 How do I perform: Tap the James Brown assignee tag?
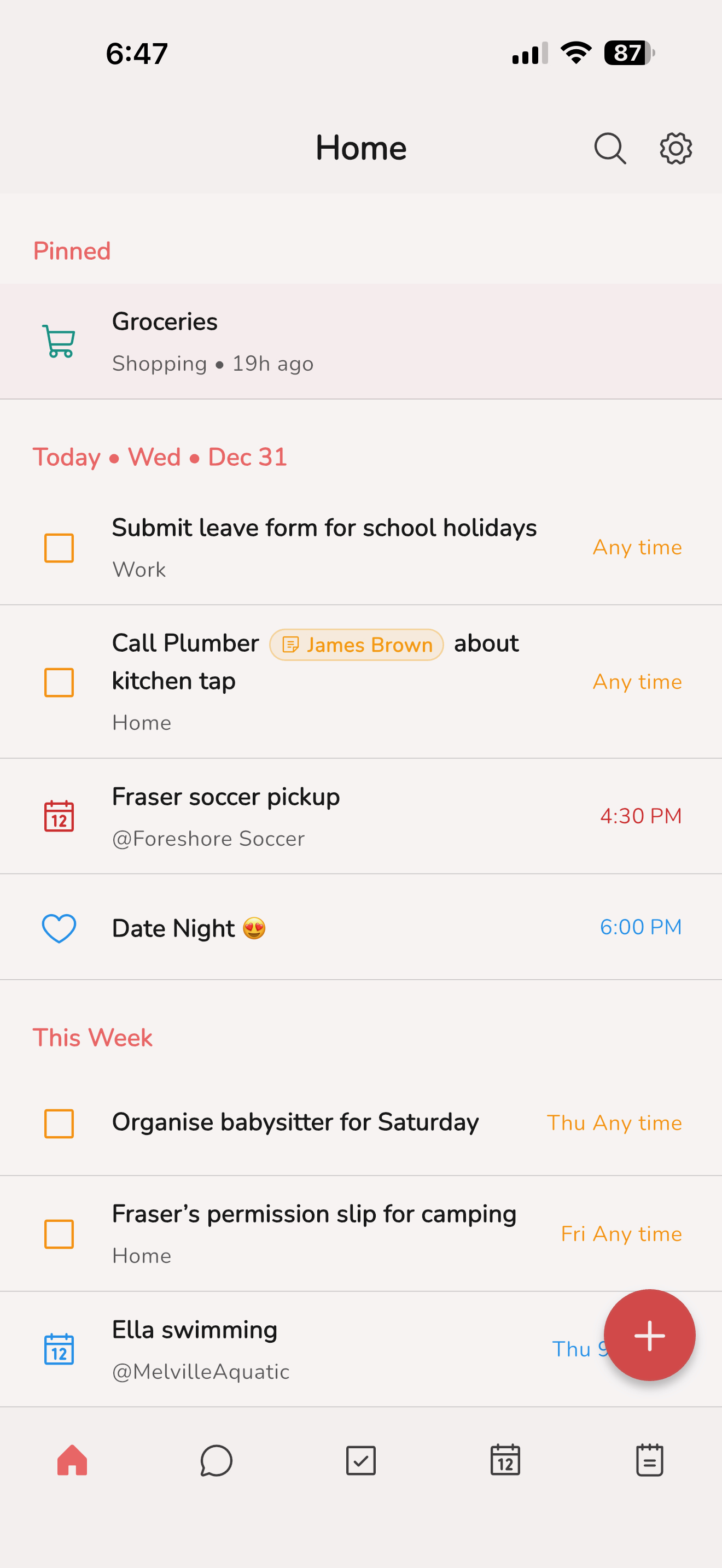click(x=356, y=644)
